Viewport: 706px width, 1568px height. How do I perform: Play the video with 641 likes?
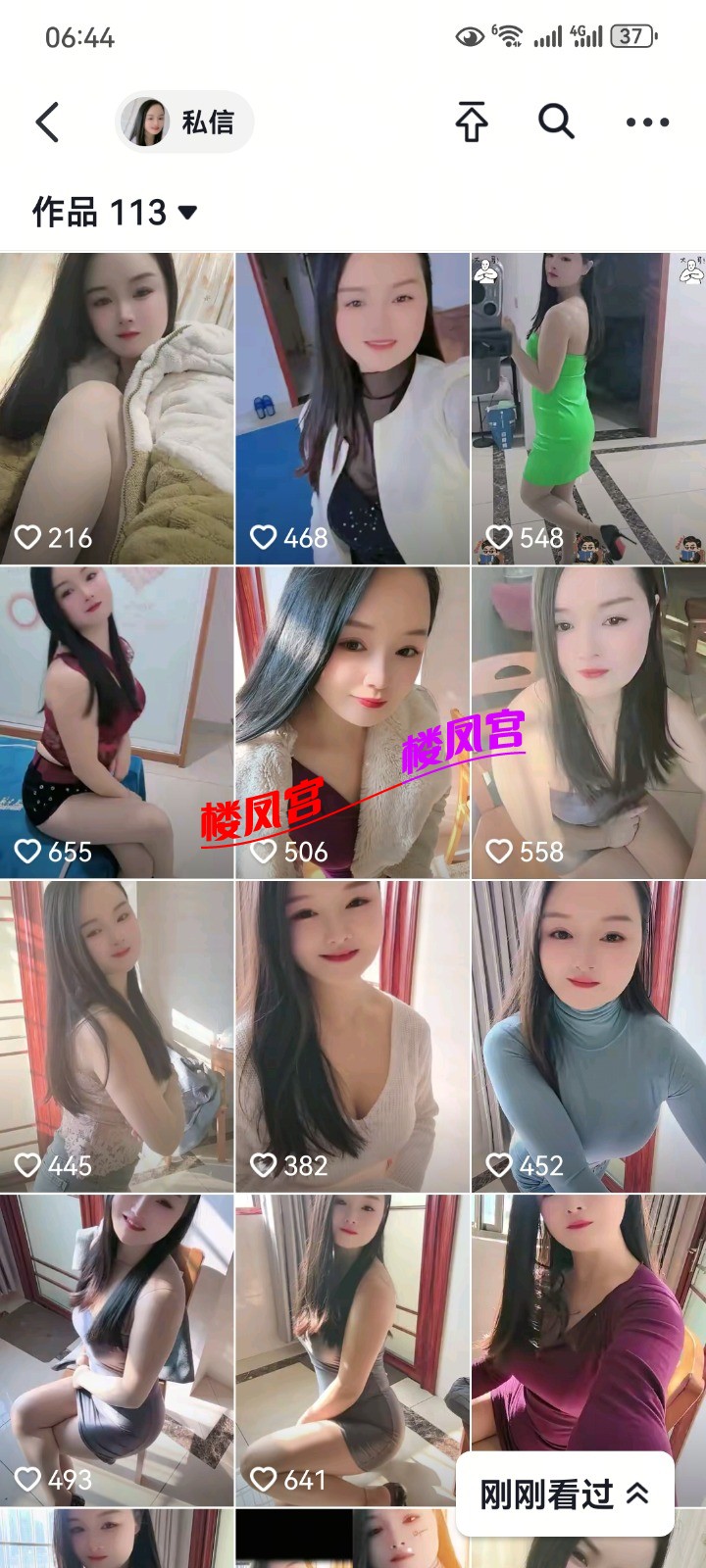coord(353,1349)
